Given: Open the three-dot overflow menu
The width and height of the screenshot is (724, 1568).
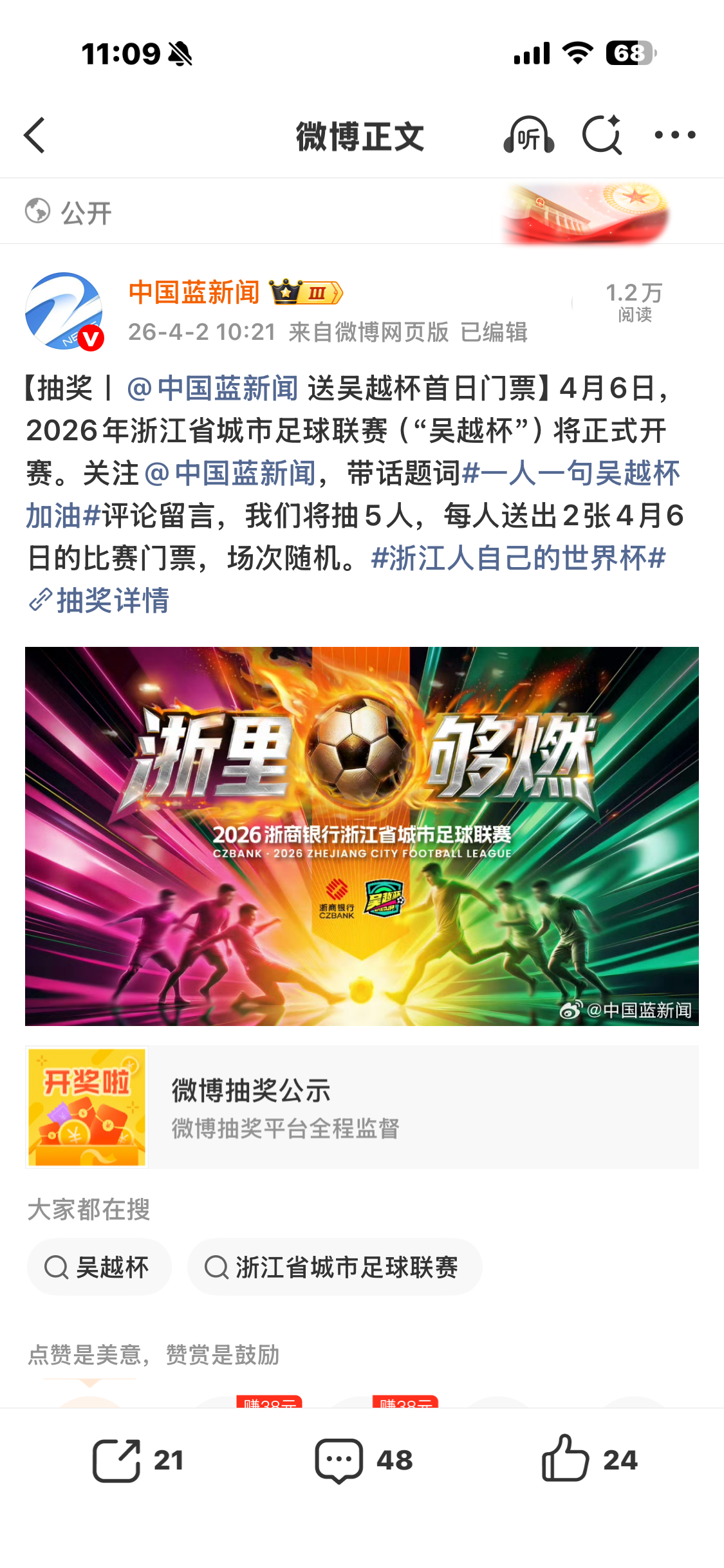Looking at the screenshot, I should pos(674,135).
